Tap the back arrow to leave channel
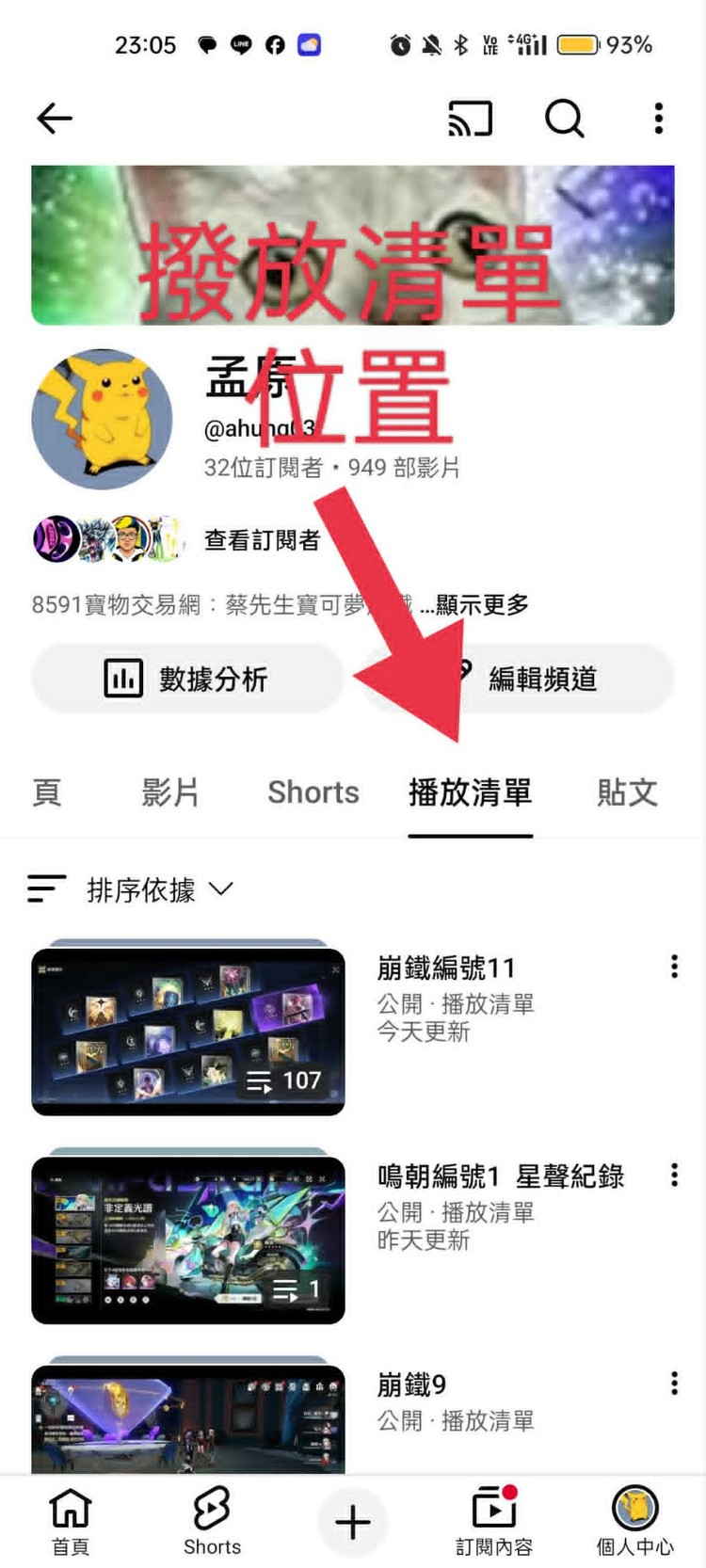Screen dimensions: 706x1568 [54, 119]
